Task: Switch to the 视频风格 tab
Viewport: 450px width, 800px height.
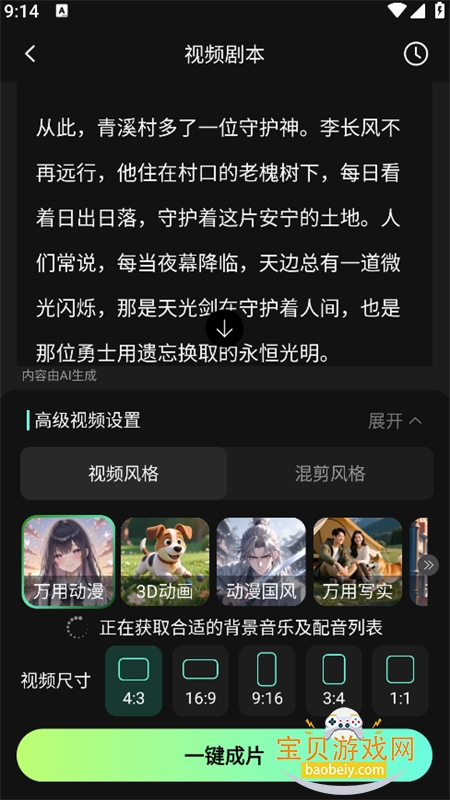Action: pyautogui.click(x=123, y=473)
